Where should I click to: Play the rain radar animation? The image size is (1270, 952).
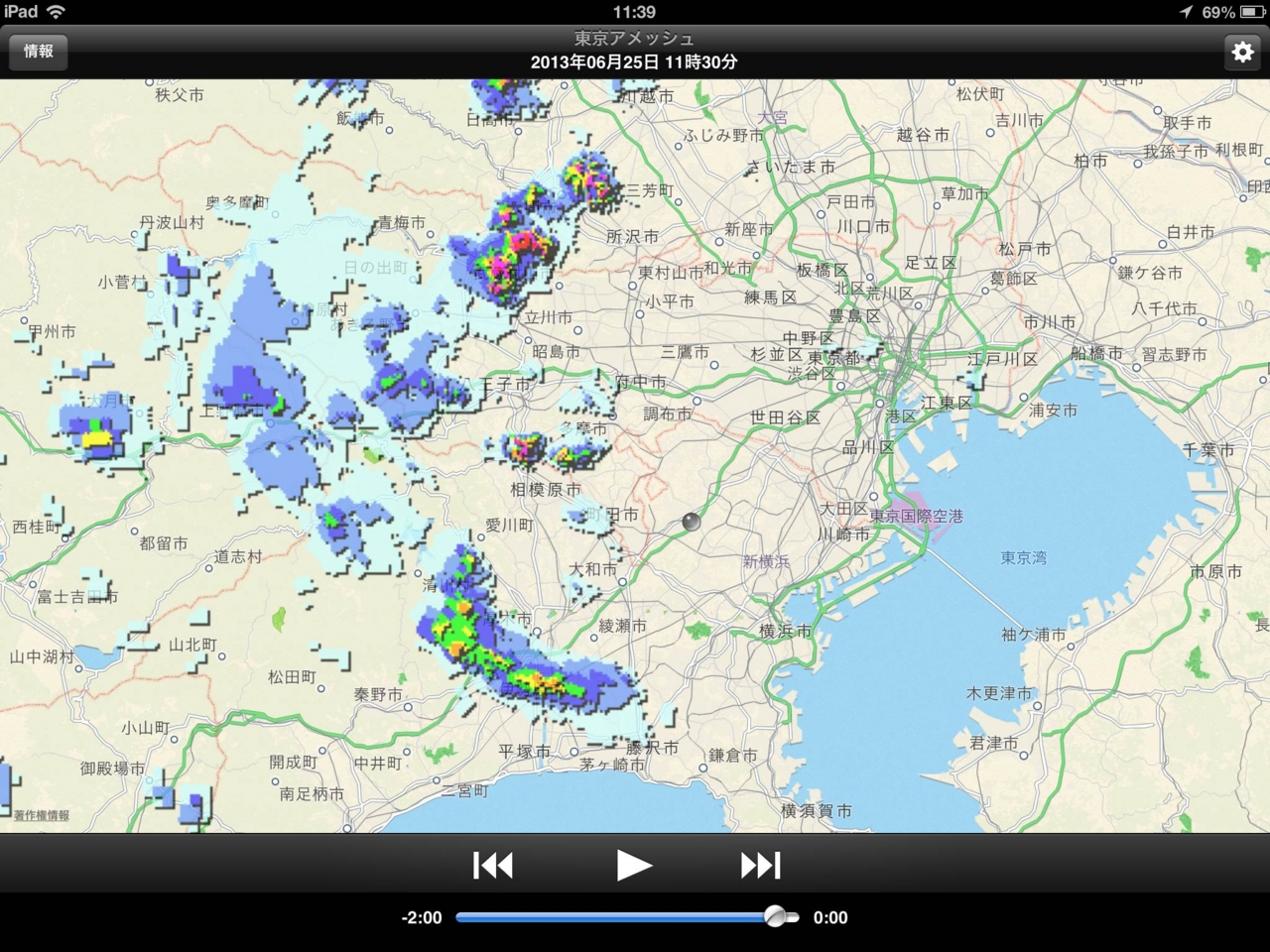point(633,866)
